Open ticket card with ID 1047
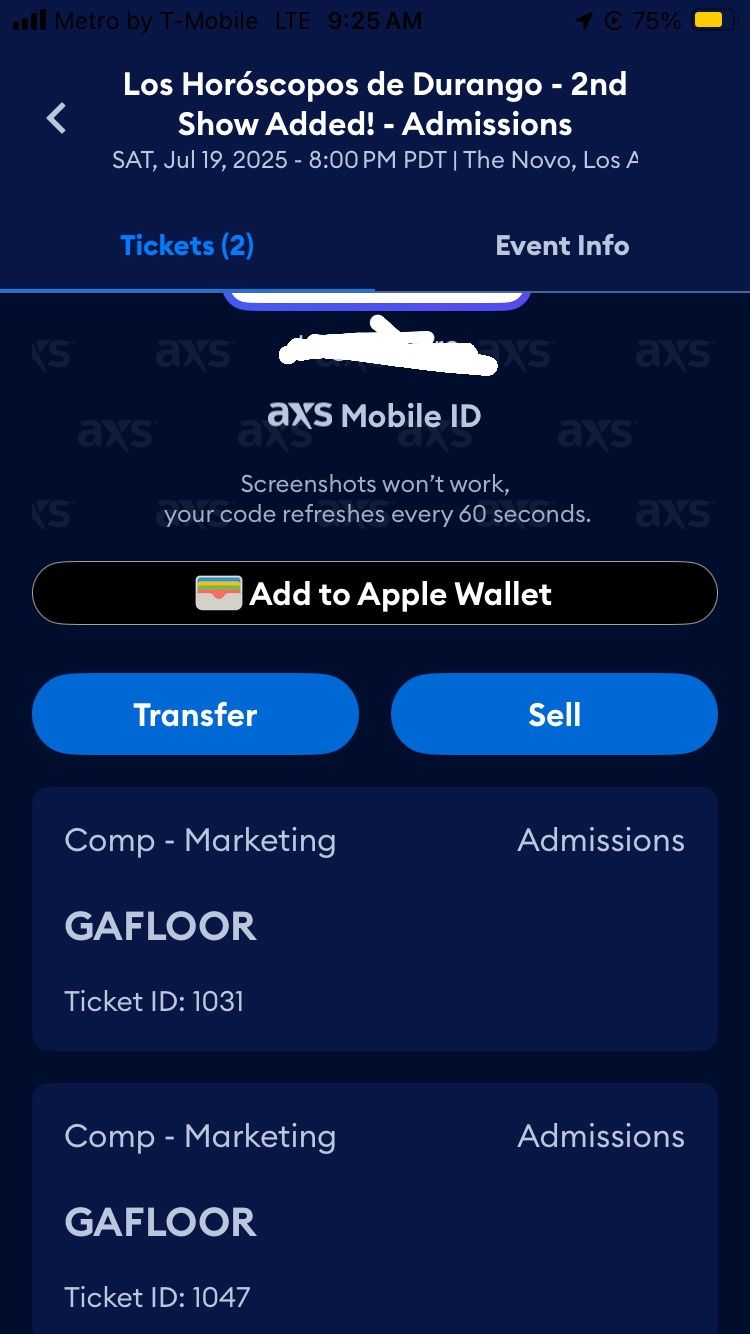 click(375, 1212)
